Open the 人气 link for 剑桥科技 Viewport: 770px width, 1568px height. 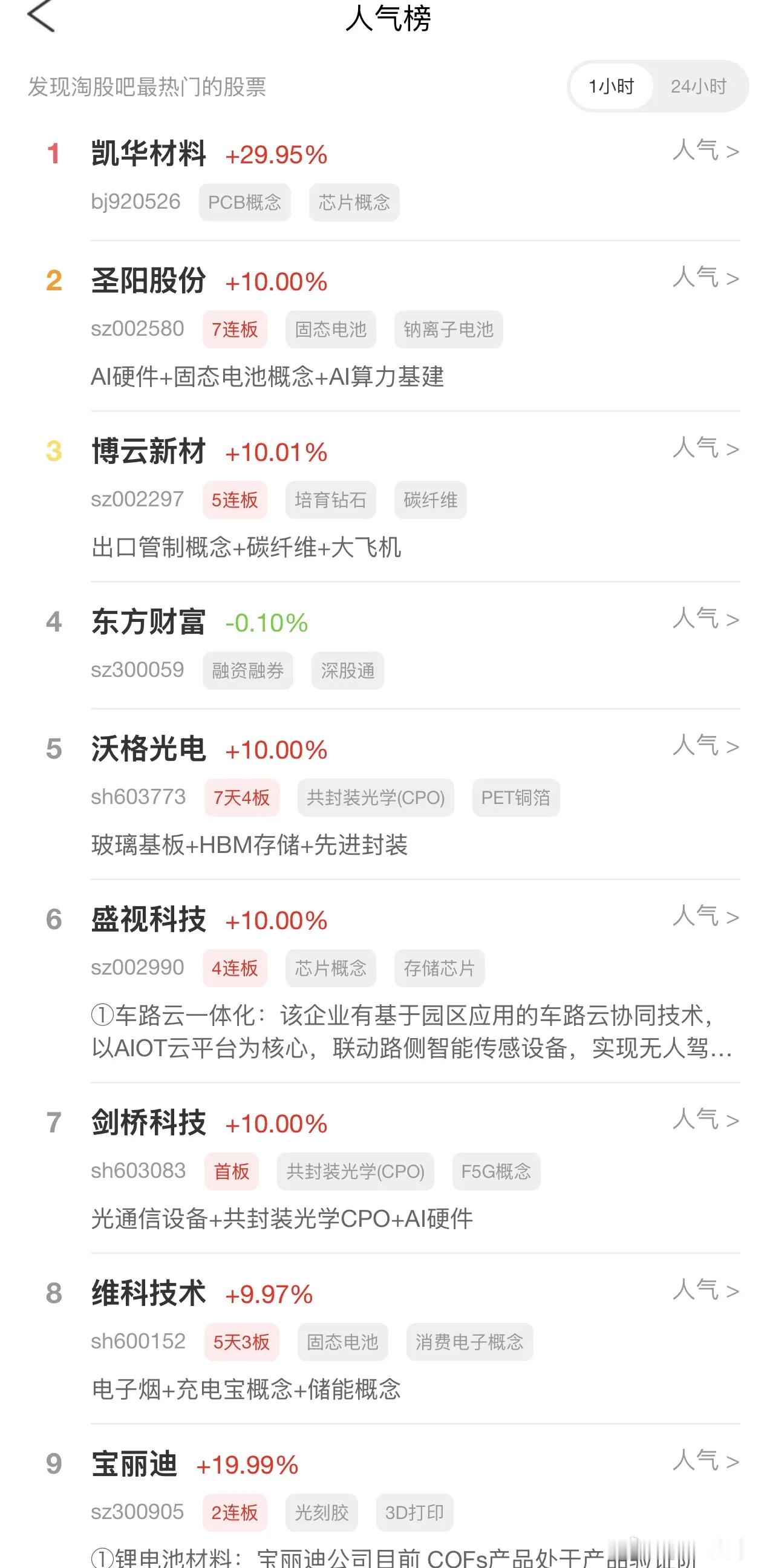pos(706,1122)
